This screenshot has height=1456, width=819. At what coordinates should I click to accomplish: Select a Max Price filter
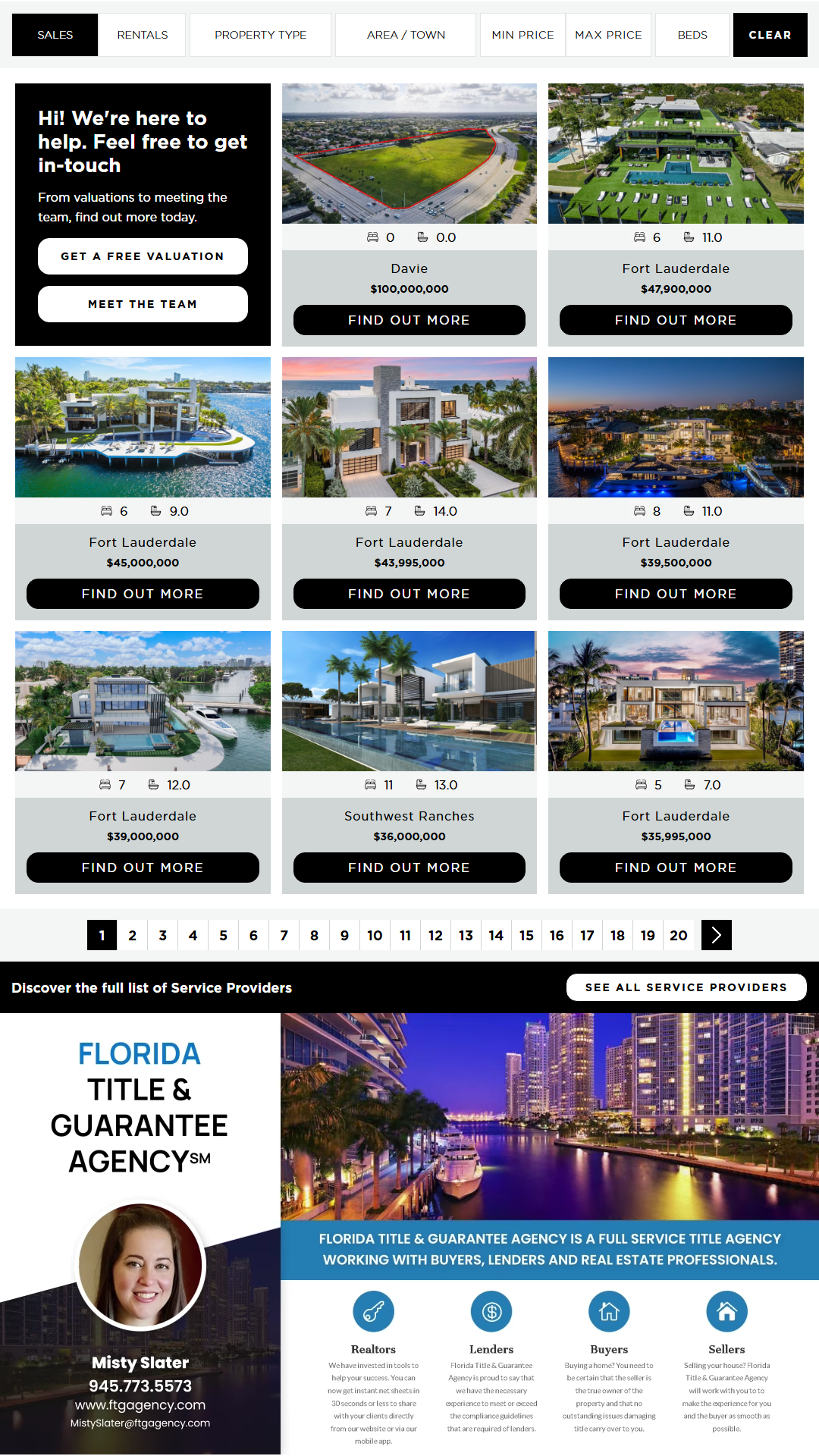pyautogui.click(x=608, y=35)
